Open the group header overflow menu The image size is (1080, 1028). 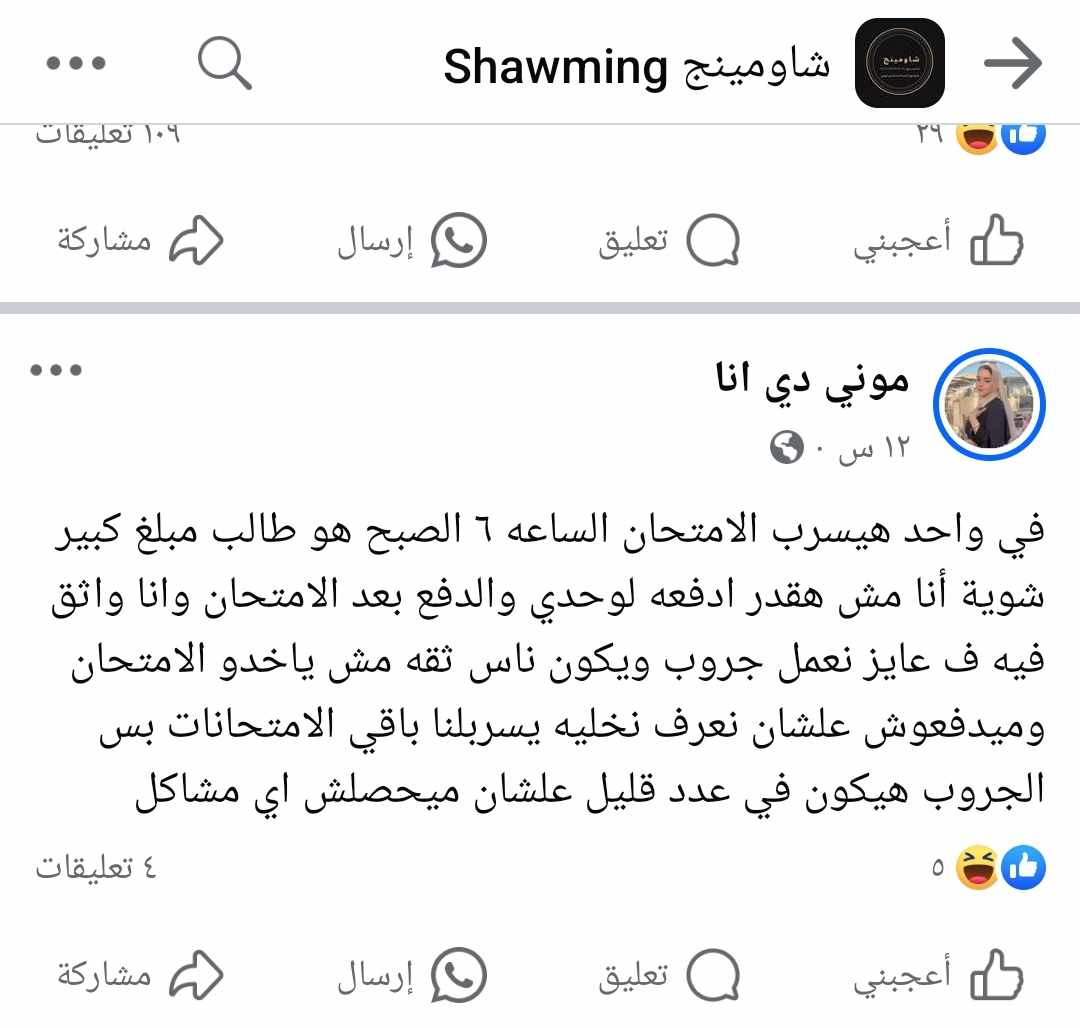(76, 64)
